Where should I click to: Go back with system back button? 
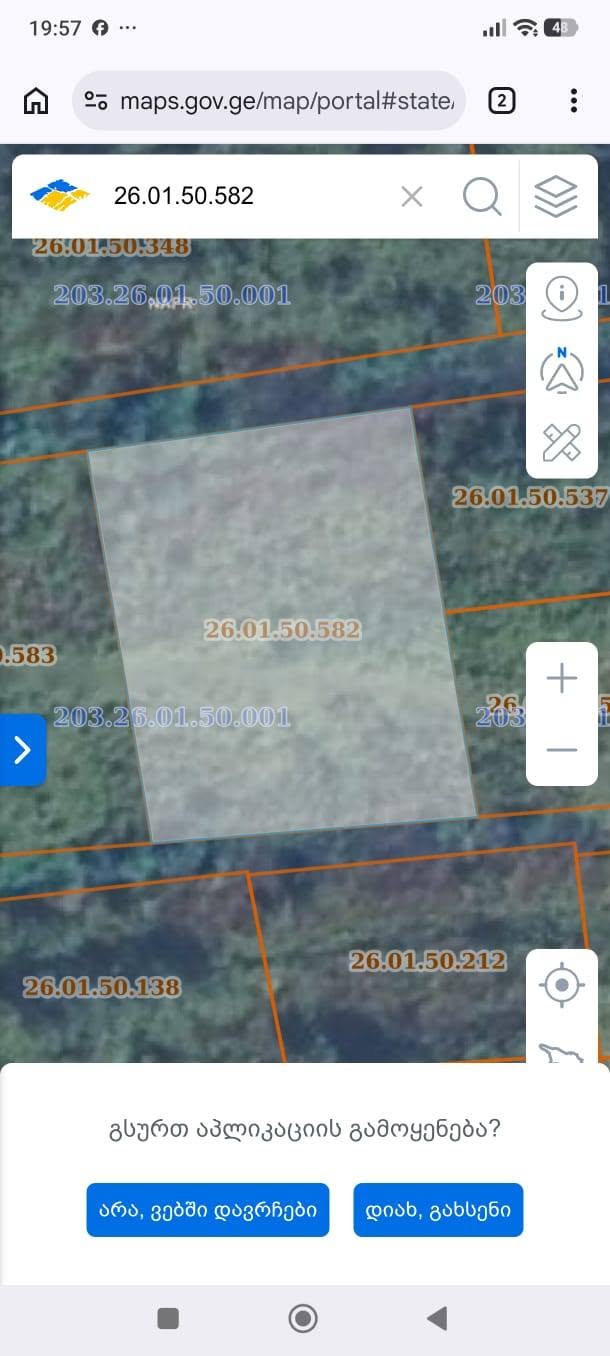pos(437,1319)
